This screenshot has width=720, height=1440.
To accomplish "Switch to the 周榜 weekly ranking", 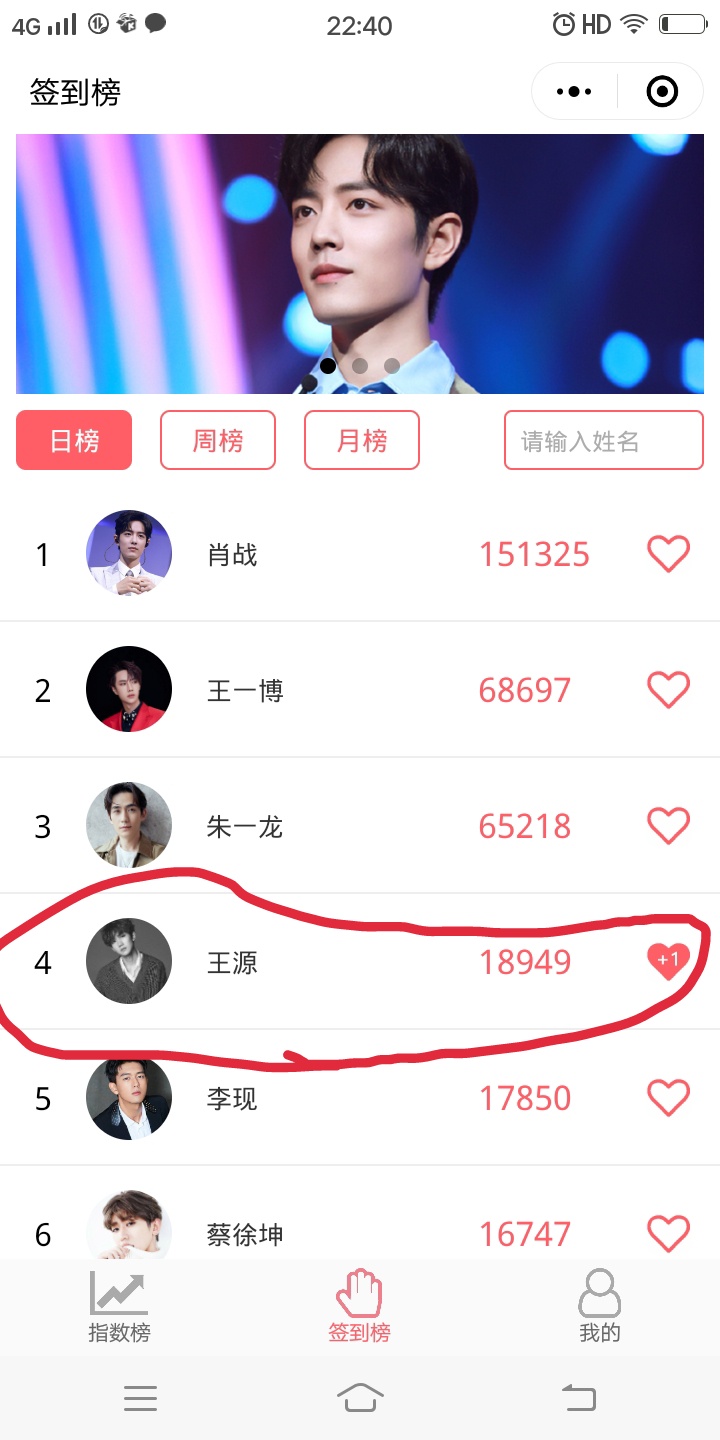I will (218, 440).
